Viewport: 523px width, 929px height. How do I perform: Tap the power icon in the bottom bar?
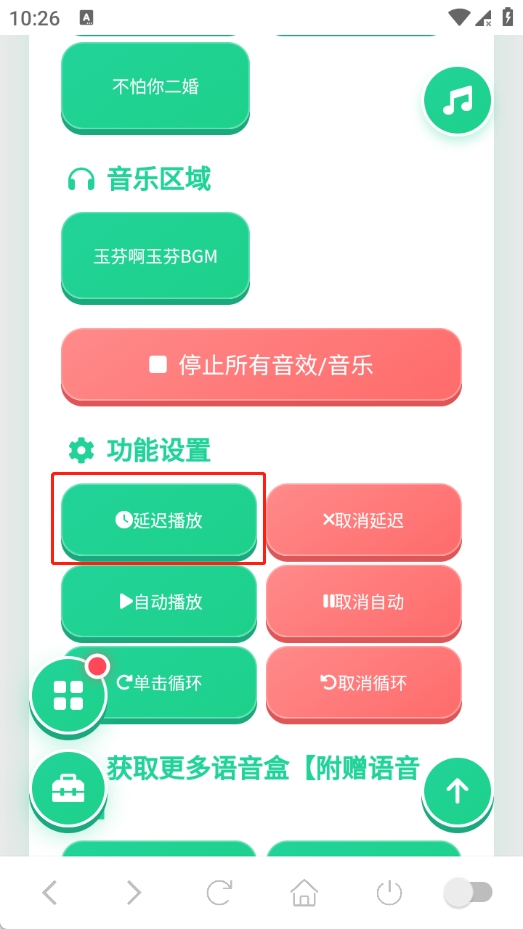[389, 892]
